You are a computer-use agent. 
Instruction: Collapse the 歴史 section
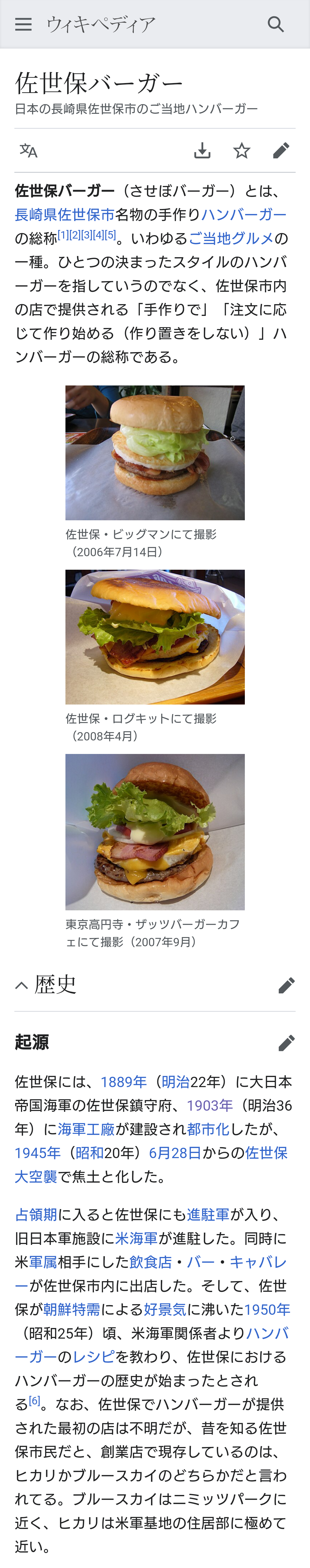click(x=22, y=985)
